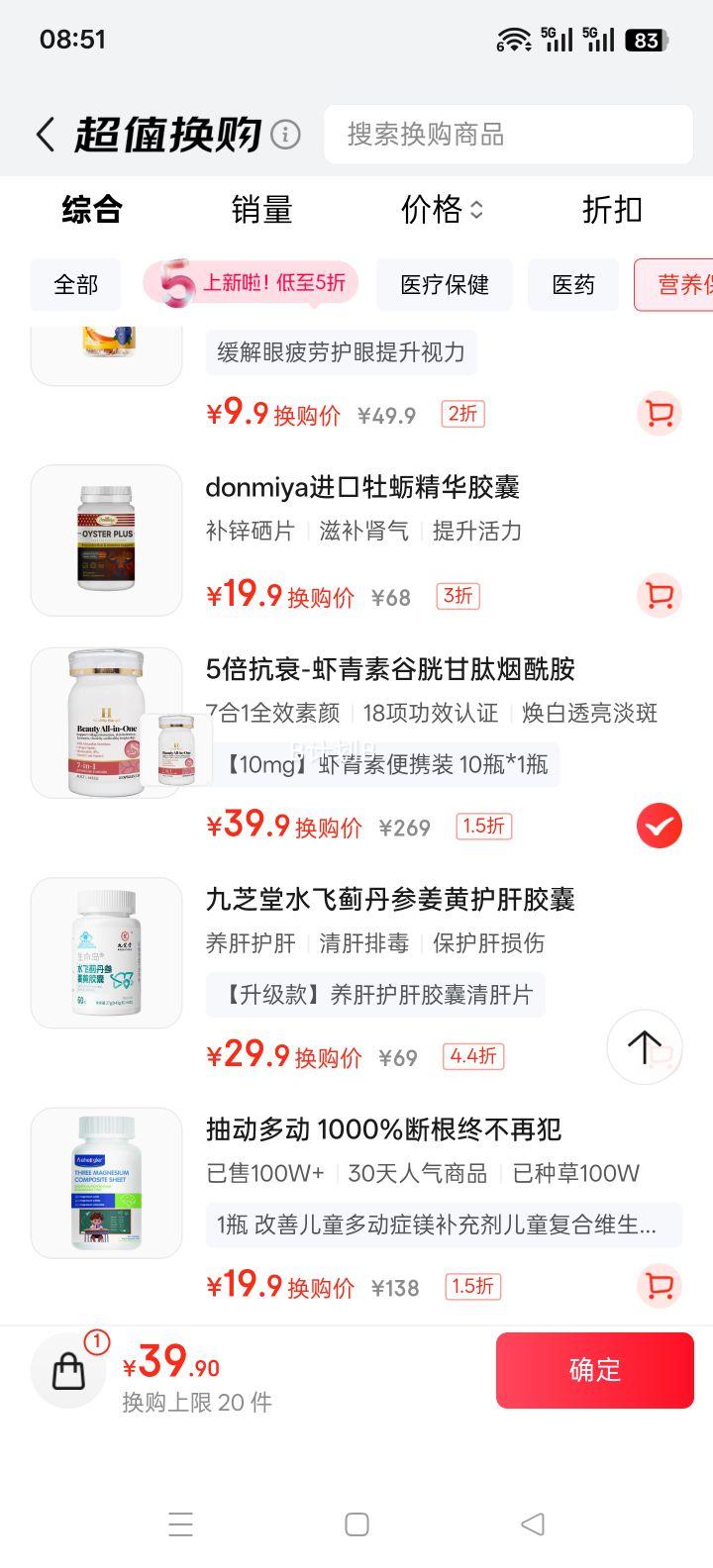The image size is (713, 1568).
Task: Open the info icon beside 超值换购 title
Action: pyautogui.click(x=284, y=136)
